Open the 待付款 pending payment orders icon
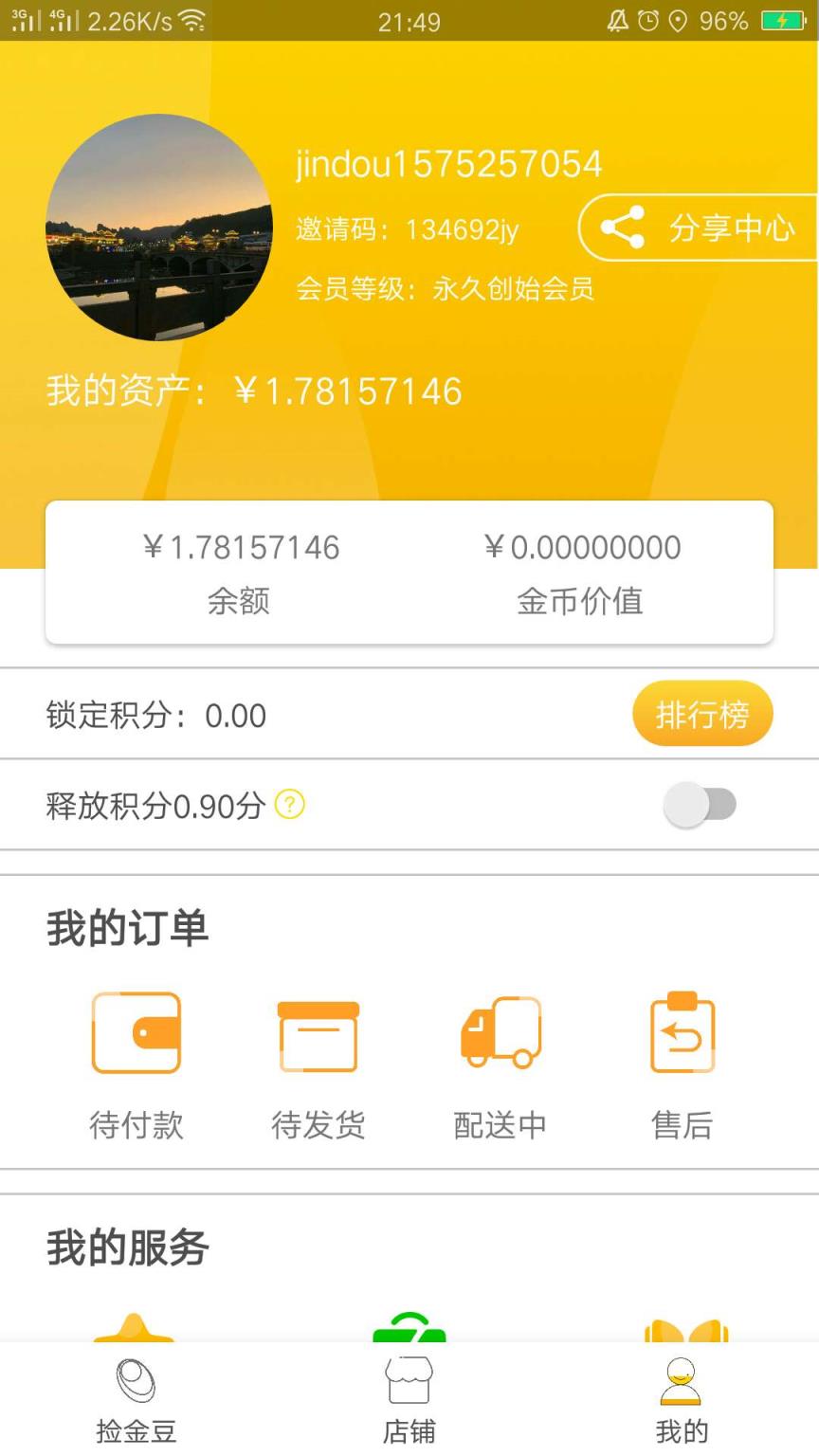The width and height of the screenshot is (819, 1456). (136, 1033)
